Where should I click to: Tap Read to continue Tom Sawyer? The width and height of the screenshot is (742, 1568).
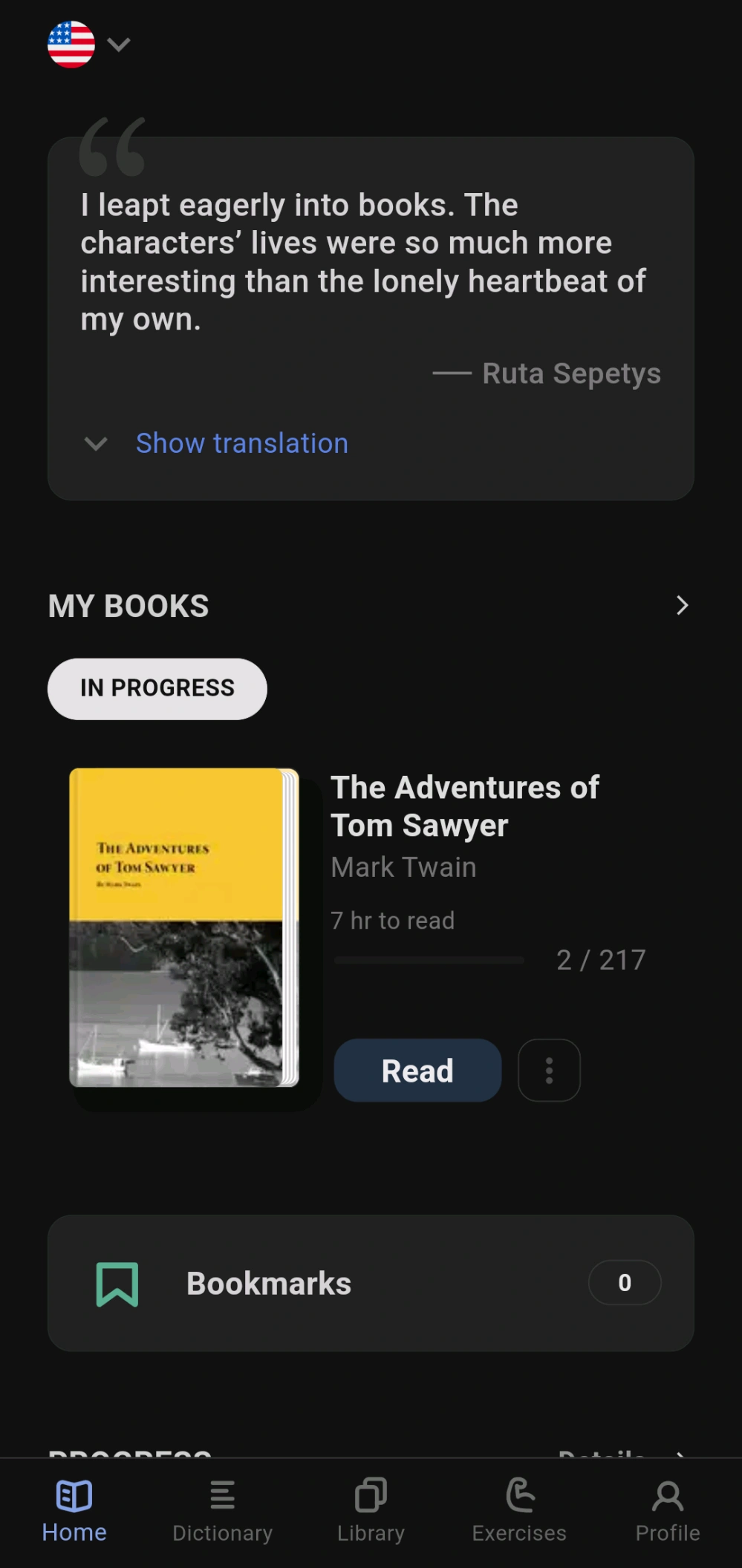pyautogui.click(x=417, y=1071)
